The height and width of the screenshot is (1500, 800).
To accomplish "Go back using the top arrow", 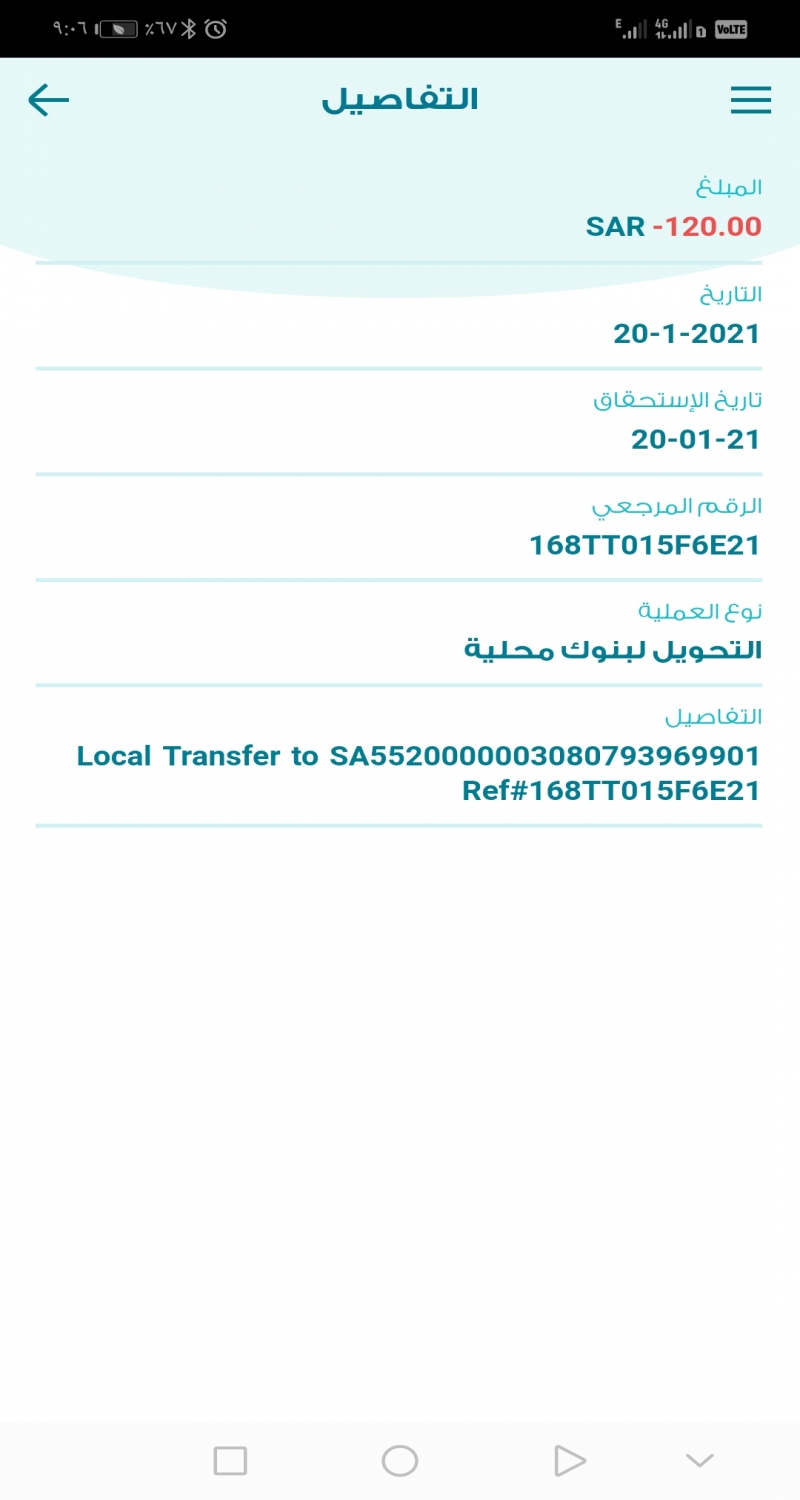I will 48,100.
